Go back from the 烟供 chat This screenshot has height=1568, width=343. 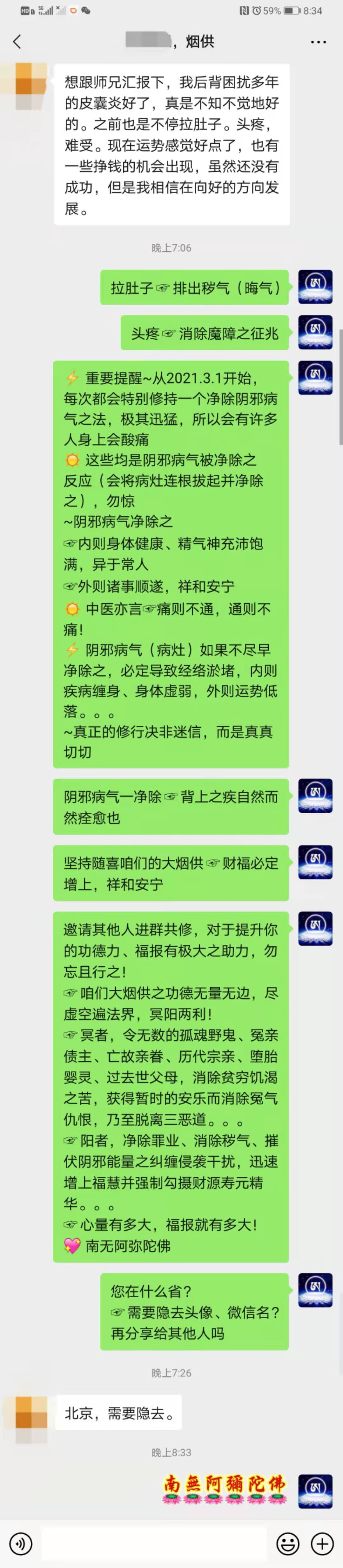17,41
